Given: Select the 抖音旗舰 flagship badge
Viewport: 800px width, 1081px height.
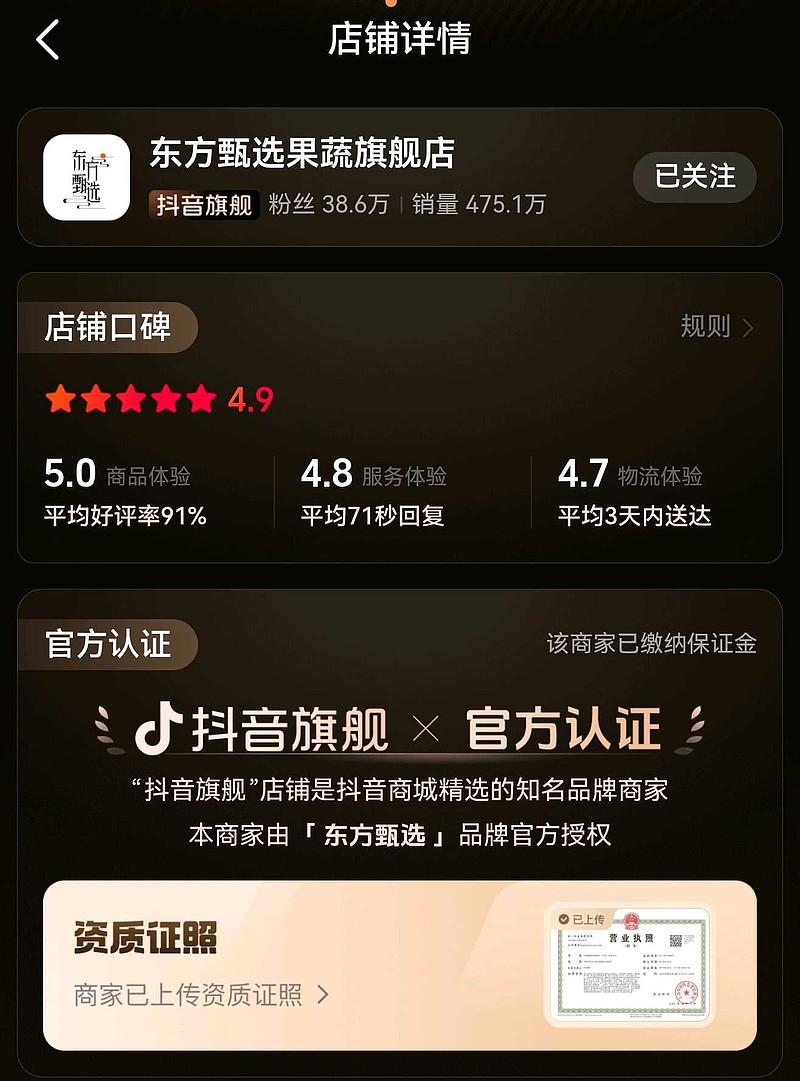Looking at the screenshot, I should coord(203,204).
